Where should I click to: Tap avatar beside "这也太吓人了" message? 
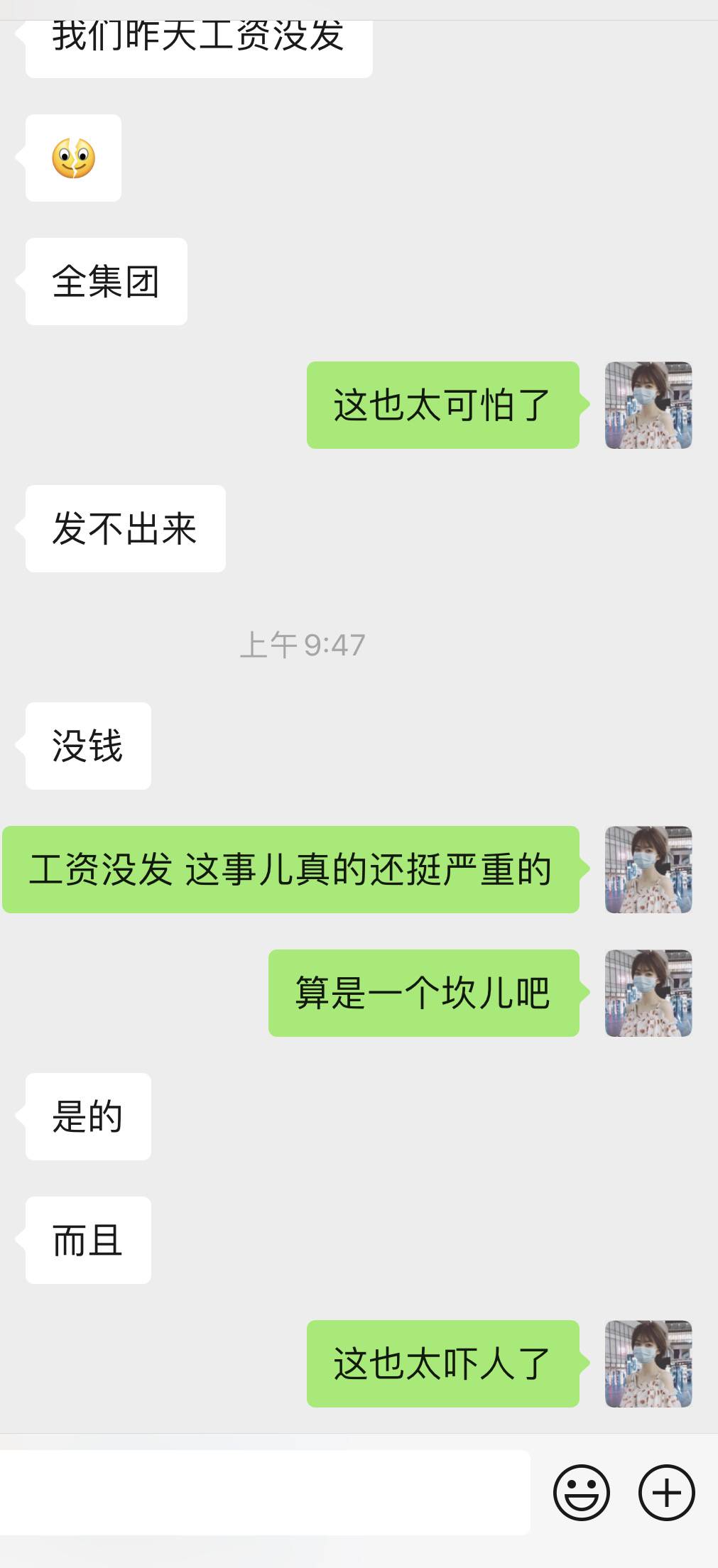tap(648, 1363)
